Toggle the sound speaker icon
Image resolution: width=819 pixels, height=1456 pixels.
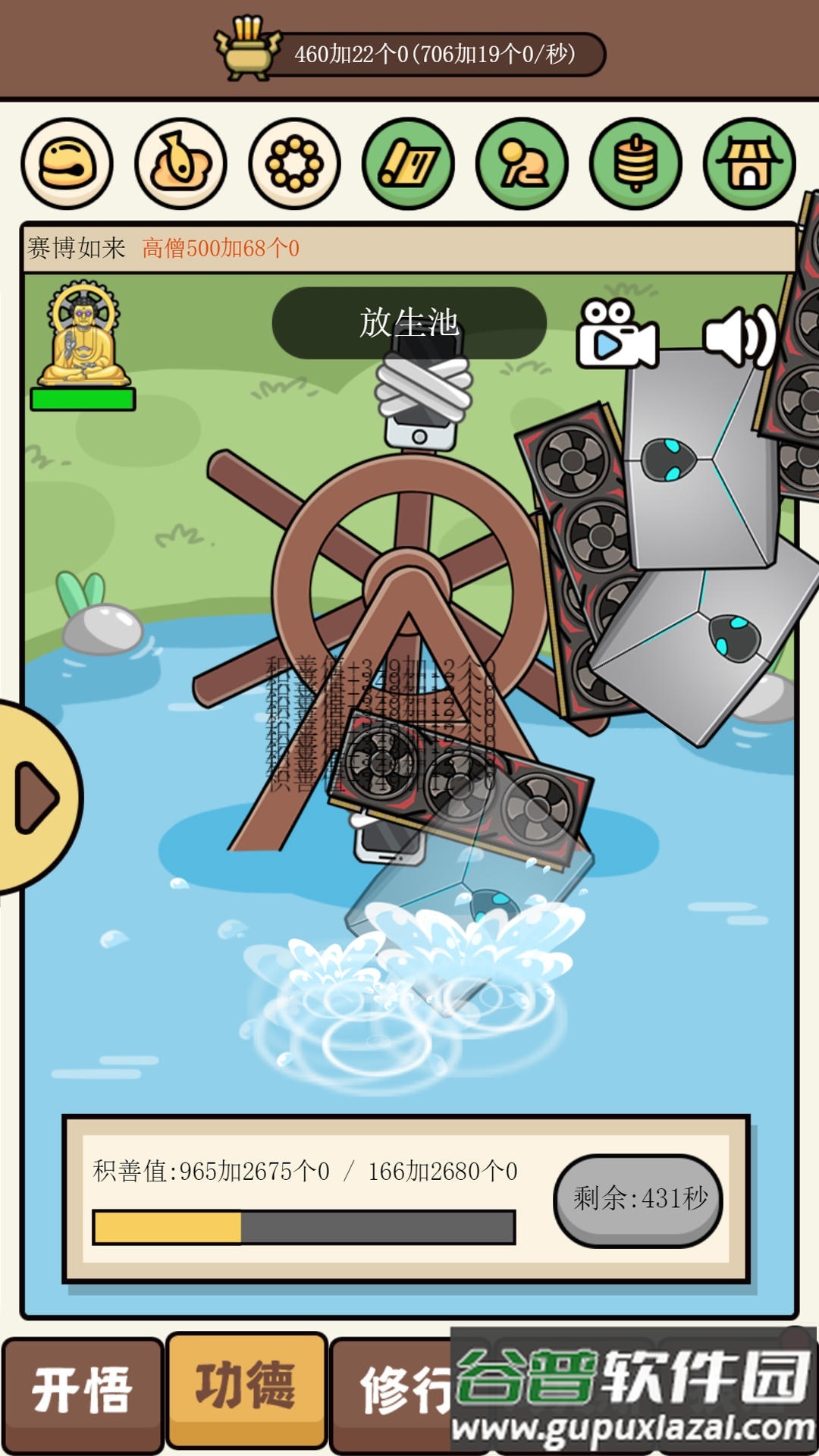point(739,337)
